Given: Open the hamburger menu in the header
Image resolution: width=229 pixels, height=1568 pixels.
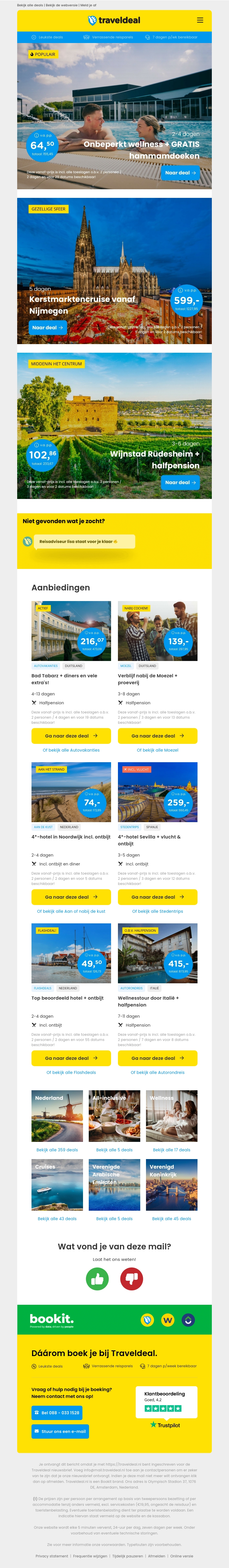Looking at the screenshot, I should click(200, 20).
